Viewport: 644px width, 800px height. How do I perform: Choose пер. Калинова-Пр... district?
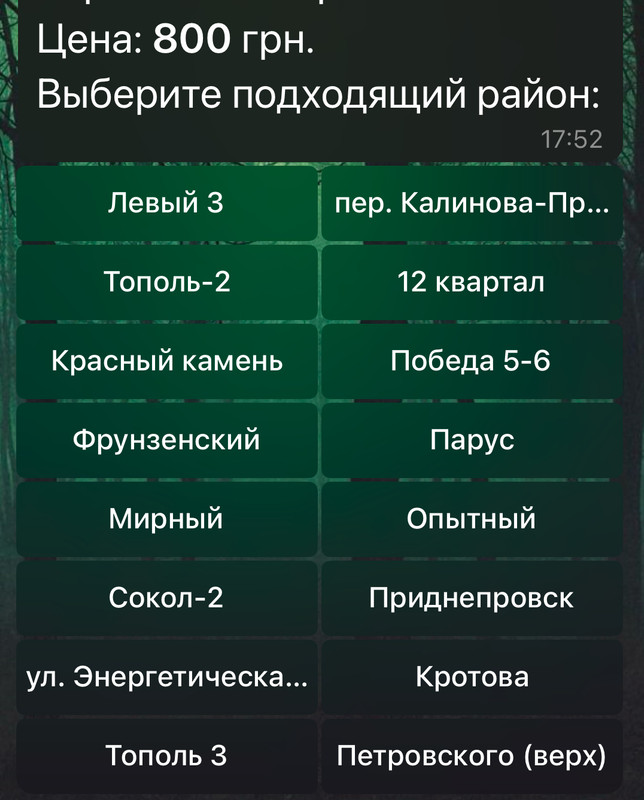pos(471,203)
